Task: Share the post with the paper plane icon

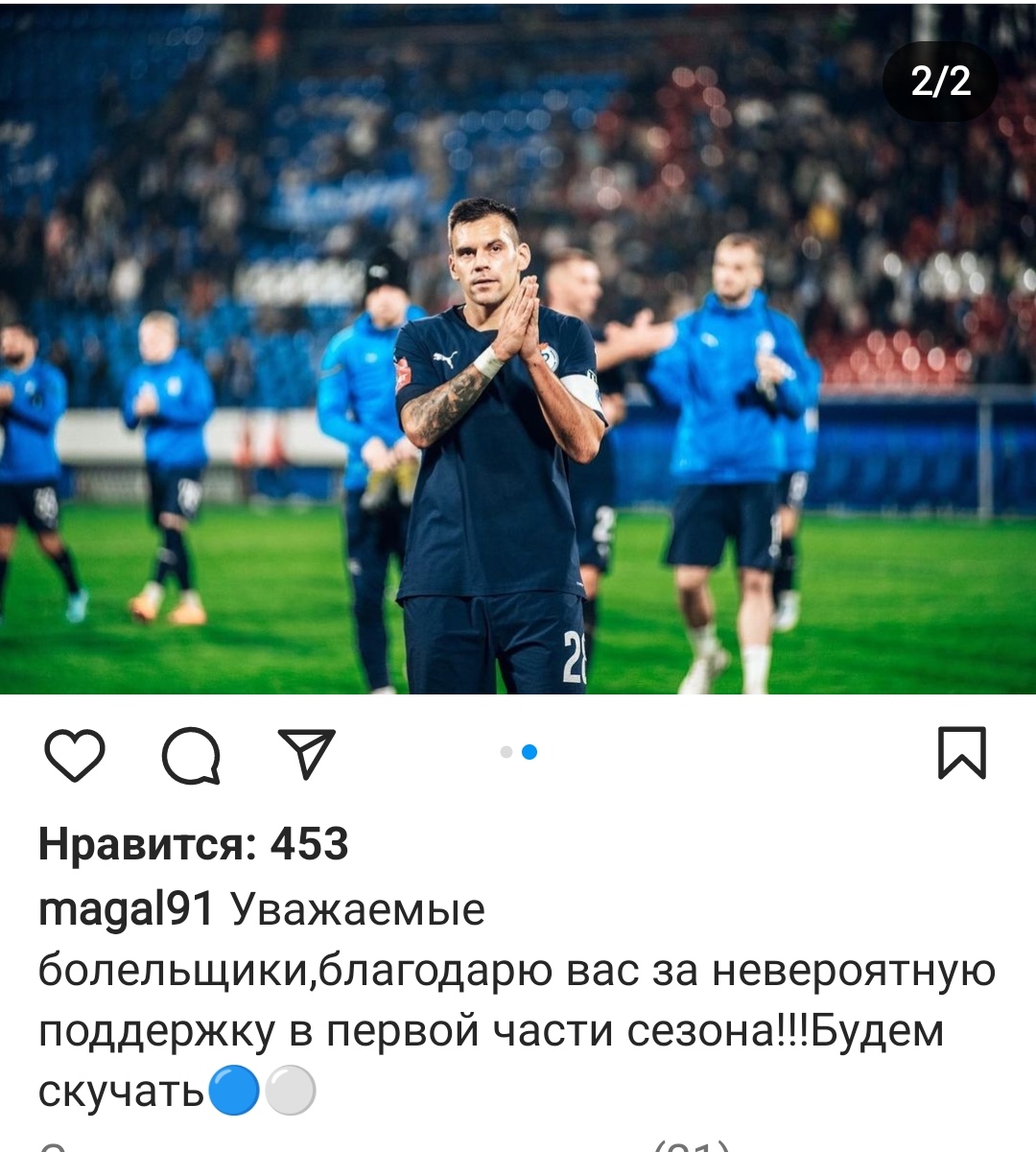Action: click(306, 753)
